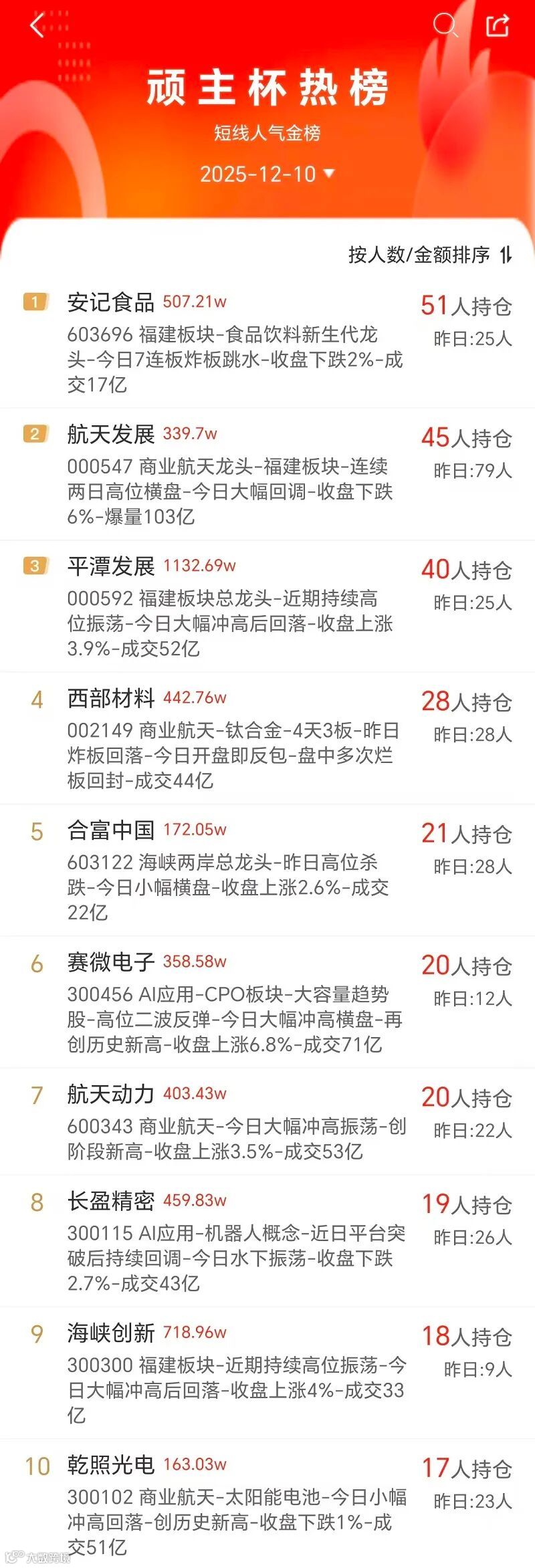This screenshot has width=535, height=1568.
Task: Open the 乾照光电 stock row
Action: (x=267, y=1504)
